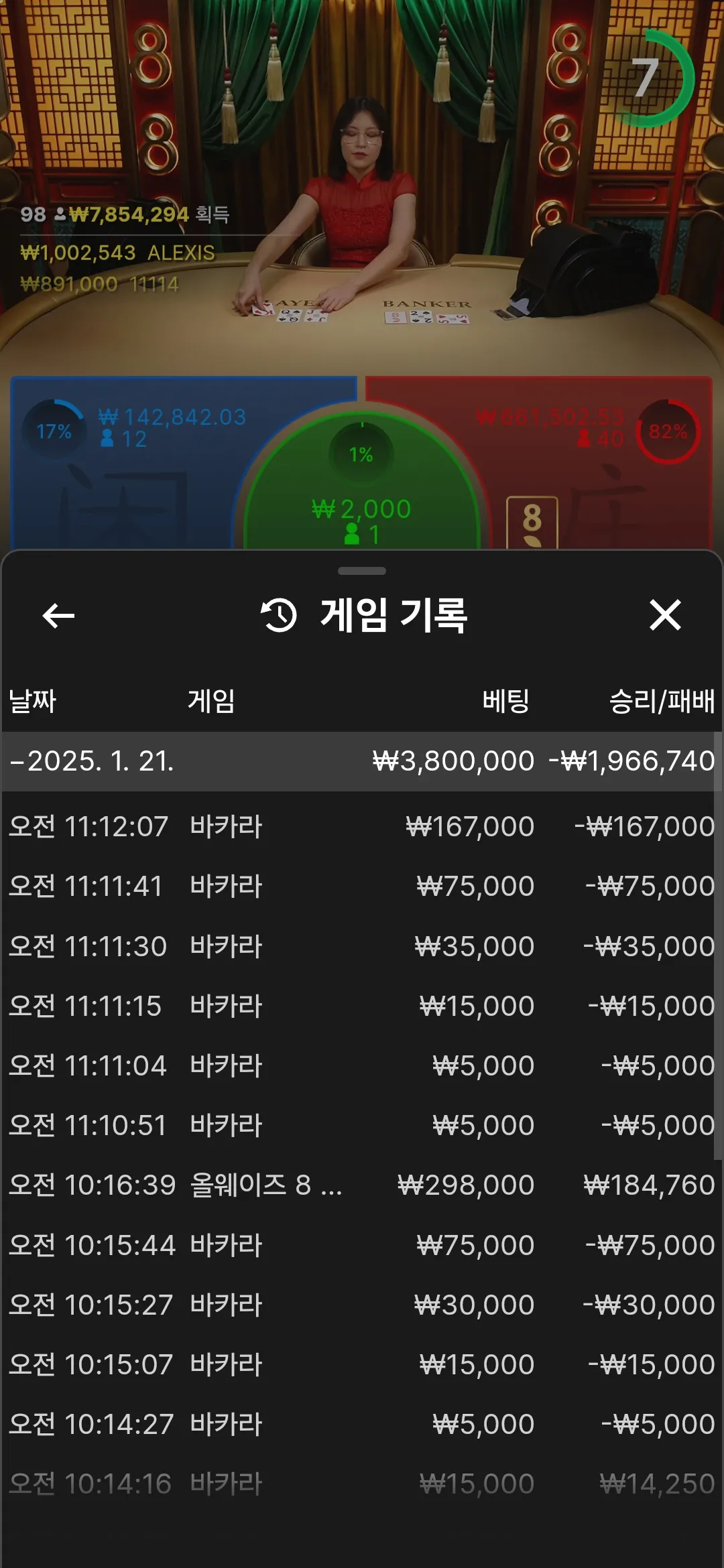Open the 오전 11:12:07 바카라 record
Screen dimensions: 724x1568
point(362,826)
